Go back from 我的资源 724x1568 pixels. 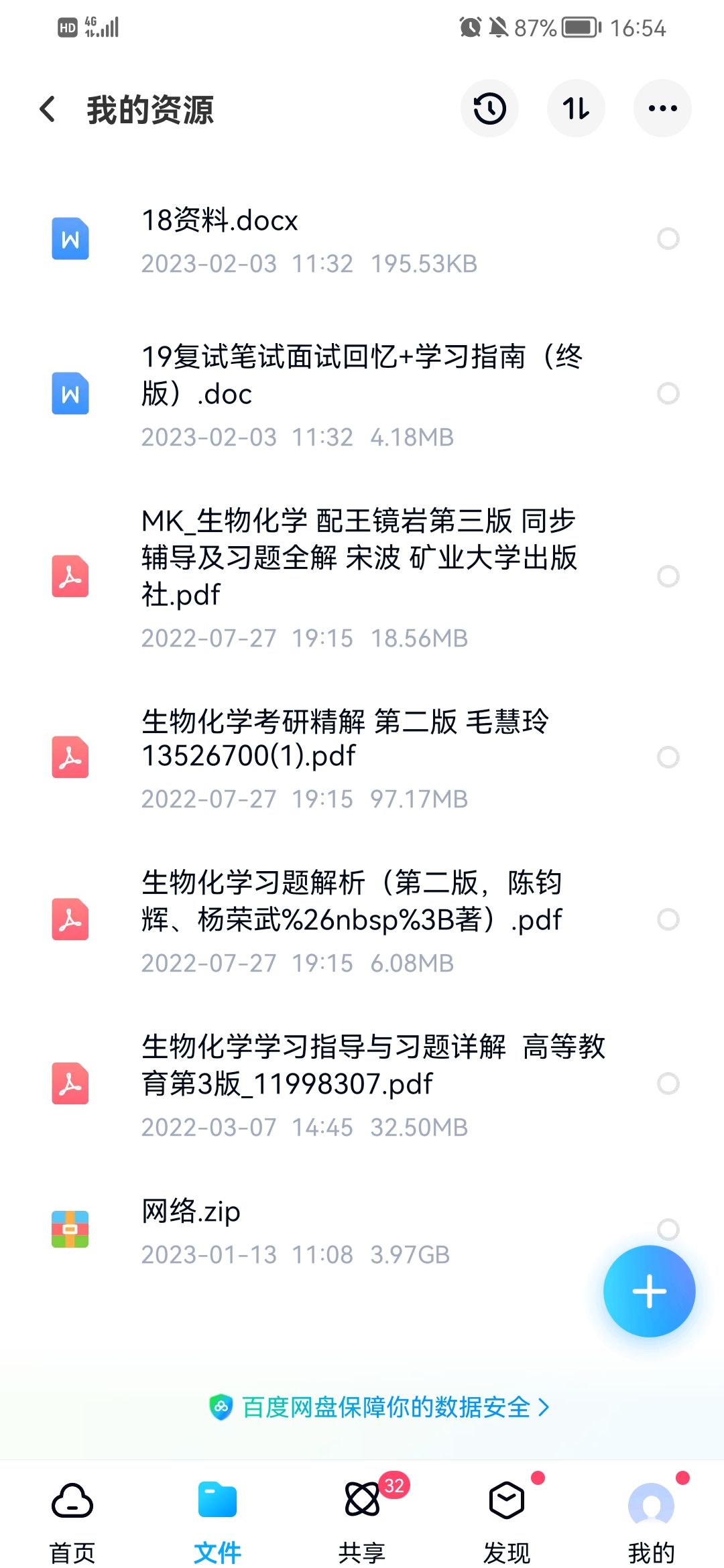pos(48,109)
